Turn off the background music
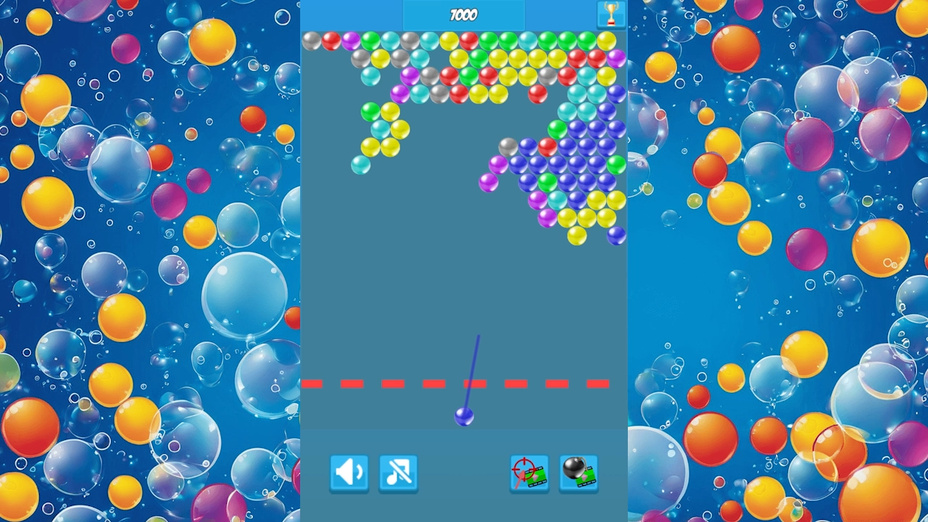Image resolution: width=928 pixels, height=522 pixels. point(399,472)
